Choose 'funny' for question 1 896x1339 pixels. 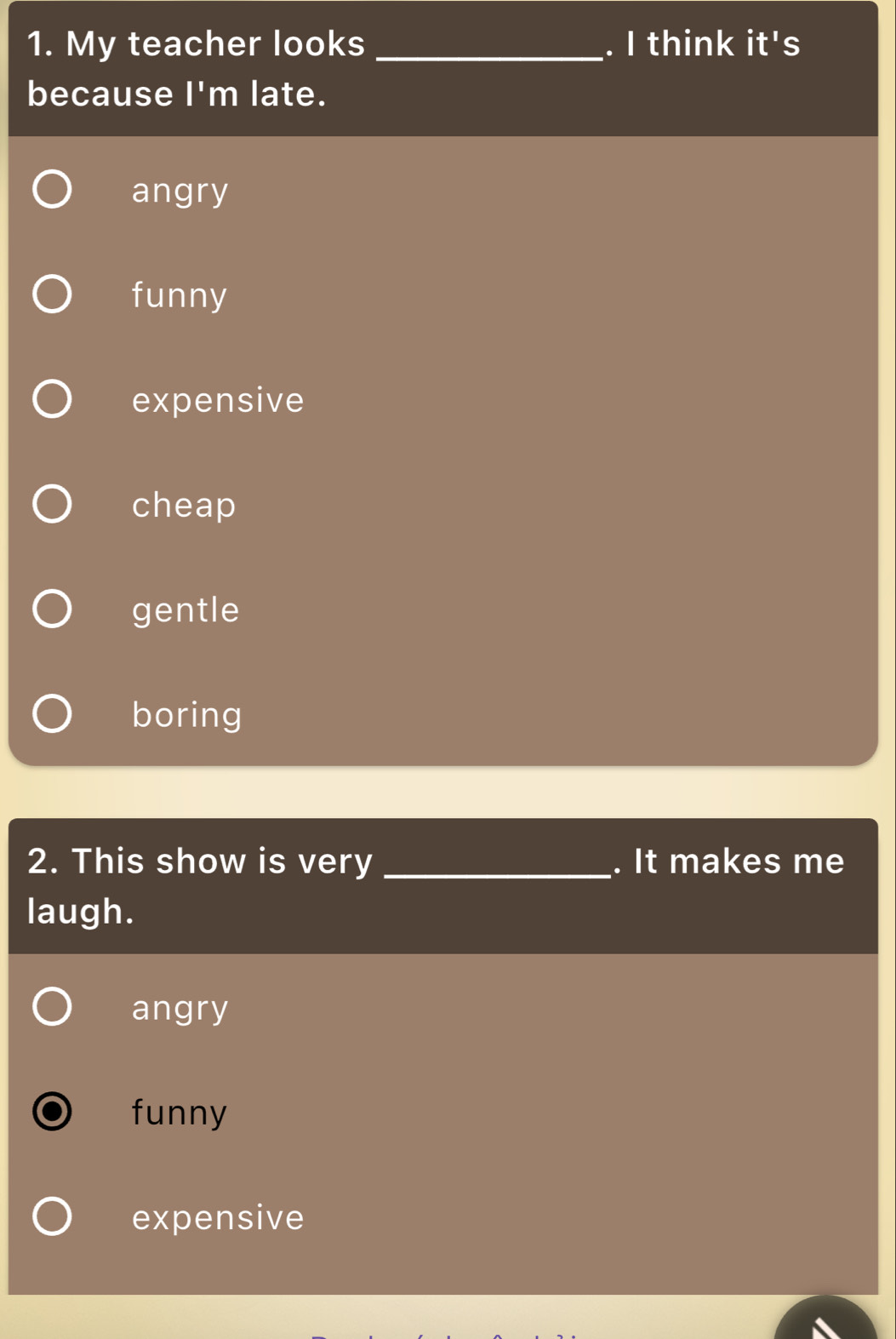click(52, 295)
